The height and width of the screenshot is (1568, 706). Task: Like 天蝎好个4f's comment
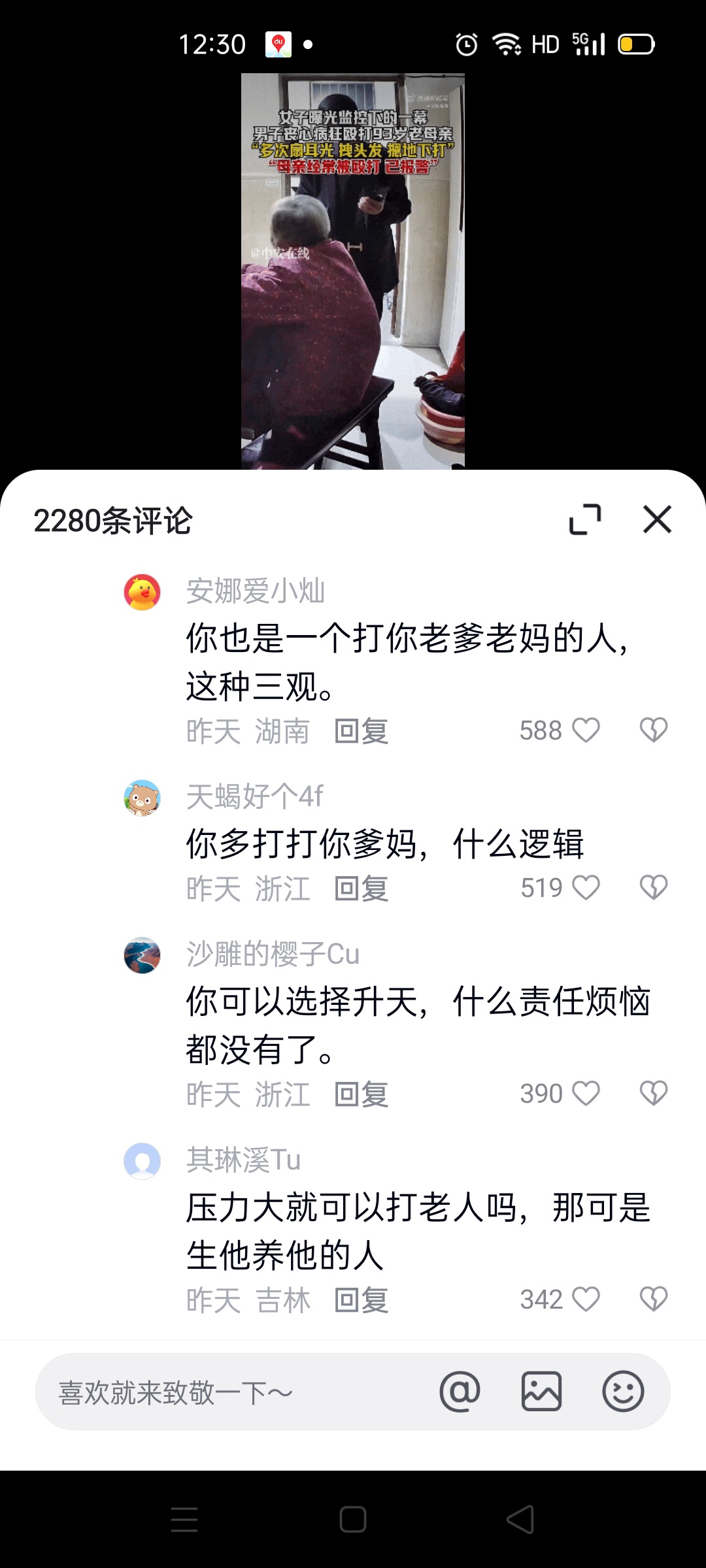pos(586,888)
